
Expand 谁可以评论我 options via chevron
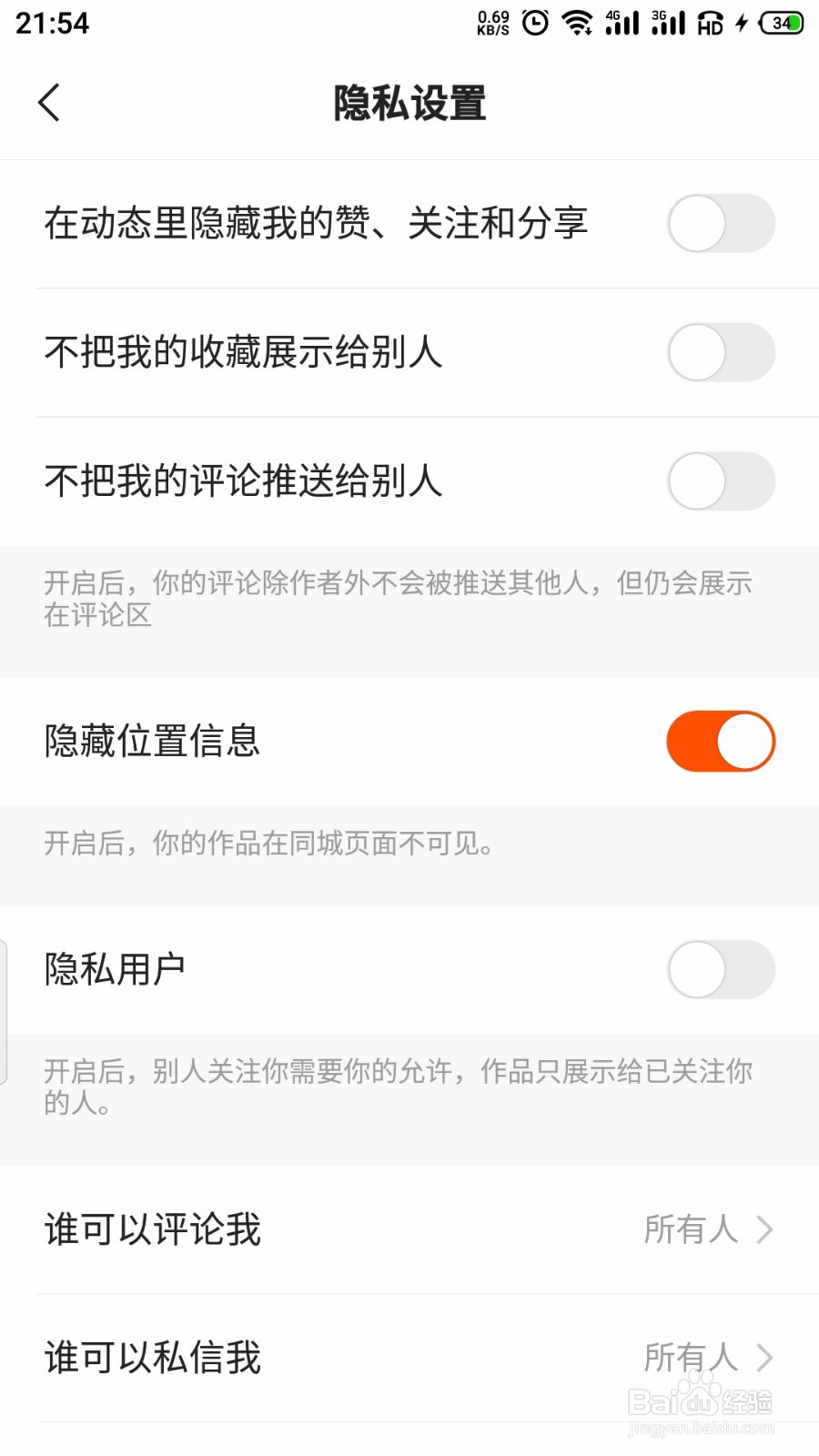pos(765,1230)
